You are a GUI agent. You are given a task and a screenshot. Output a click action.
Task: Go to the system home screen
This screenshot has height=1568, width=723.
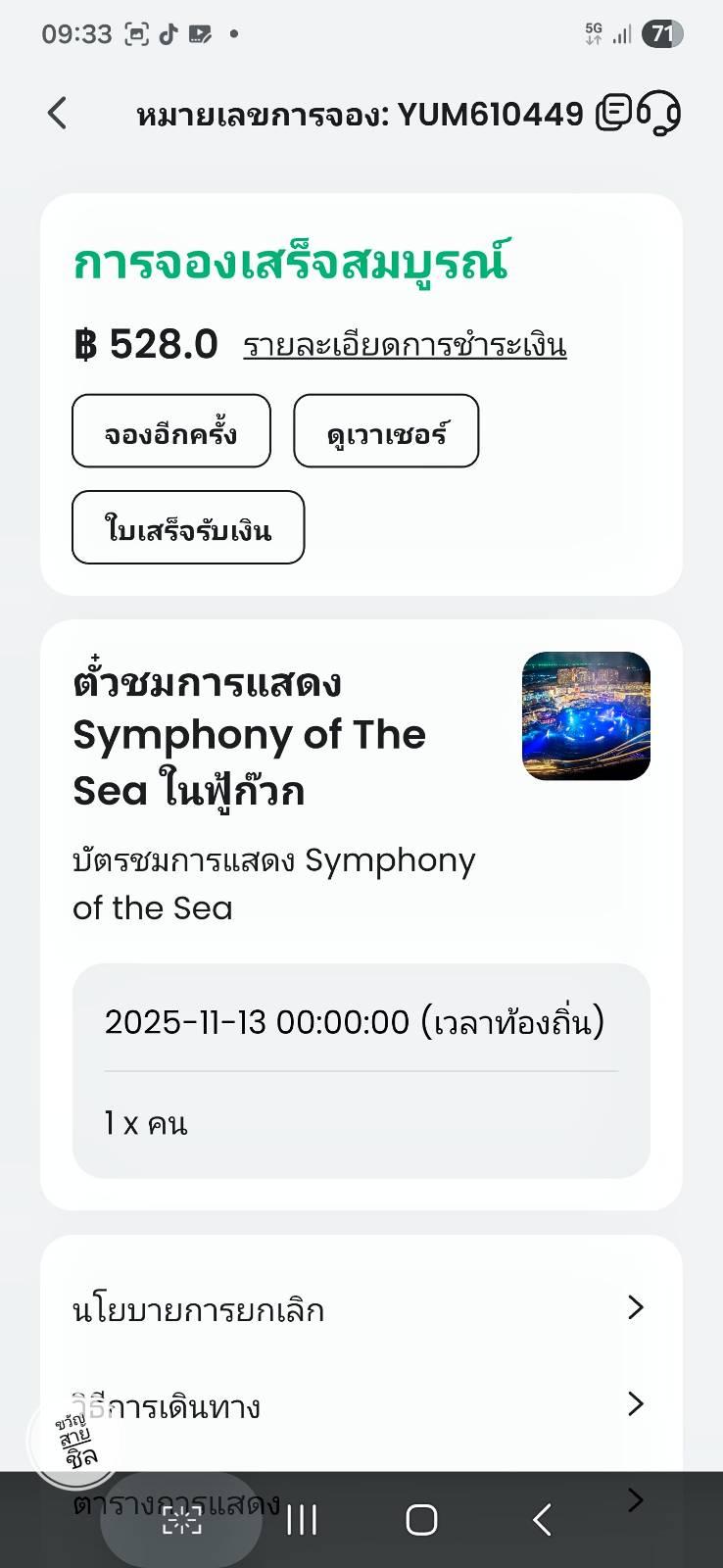[x=421, y=1520]
